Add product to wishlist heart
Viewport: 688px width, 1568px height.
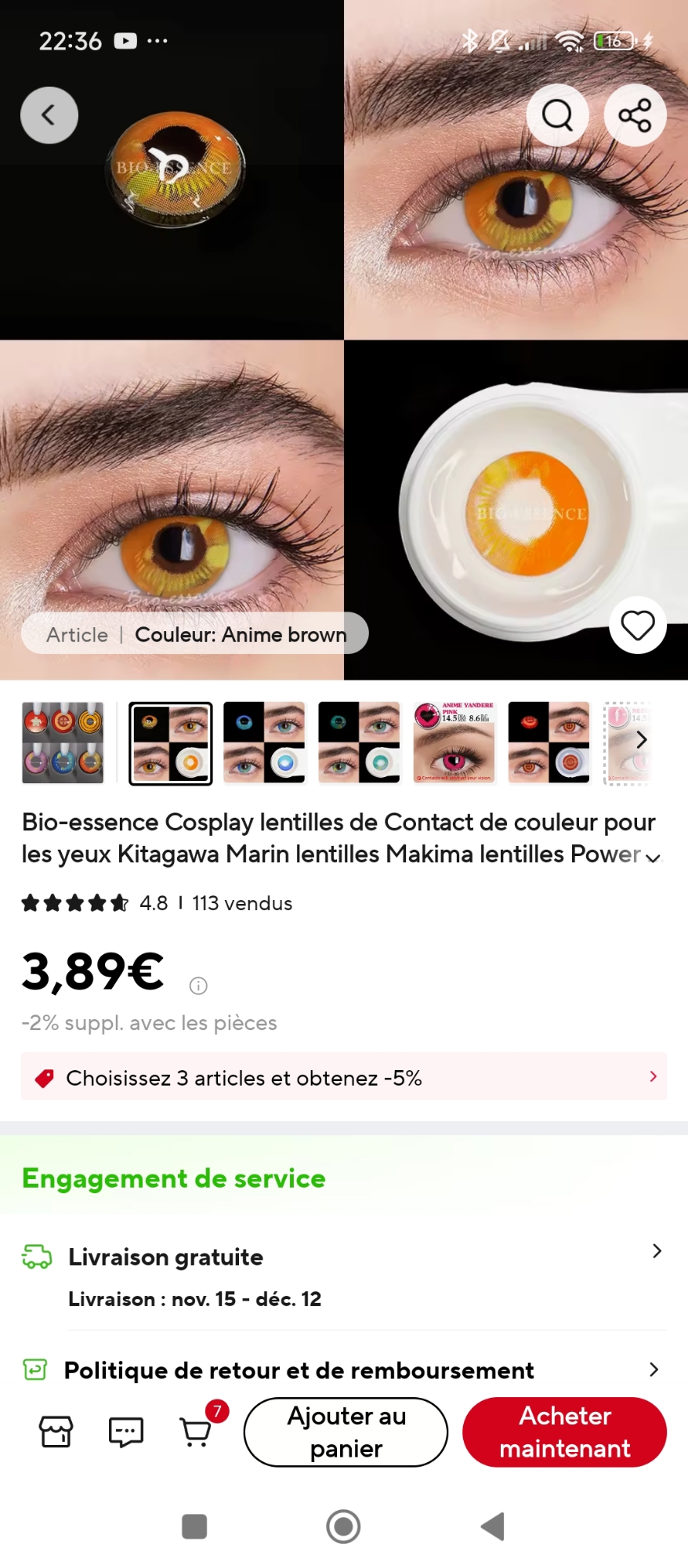(x=637, y=626)
